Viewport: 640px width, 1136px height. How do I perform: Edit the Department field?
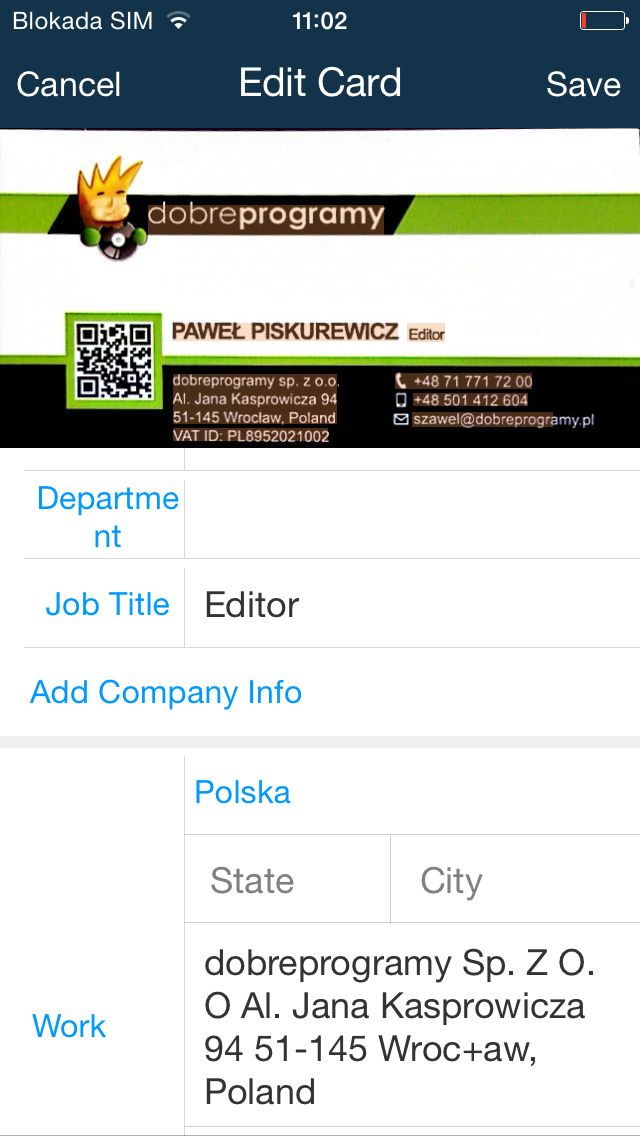412,517
